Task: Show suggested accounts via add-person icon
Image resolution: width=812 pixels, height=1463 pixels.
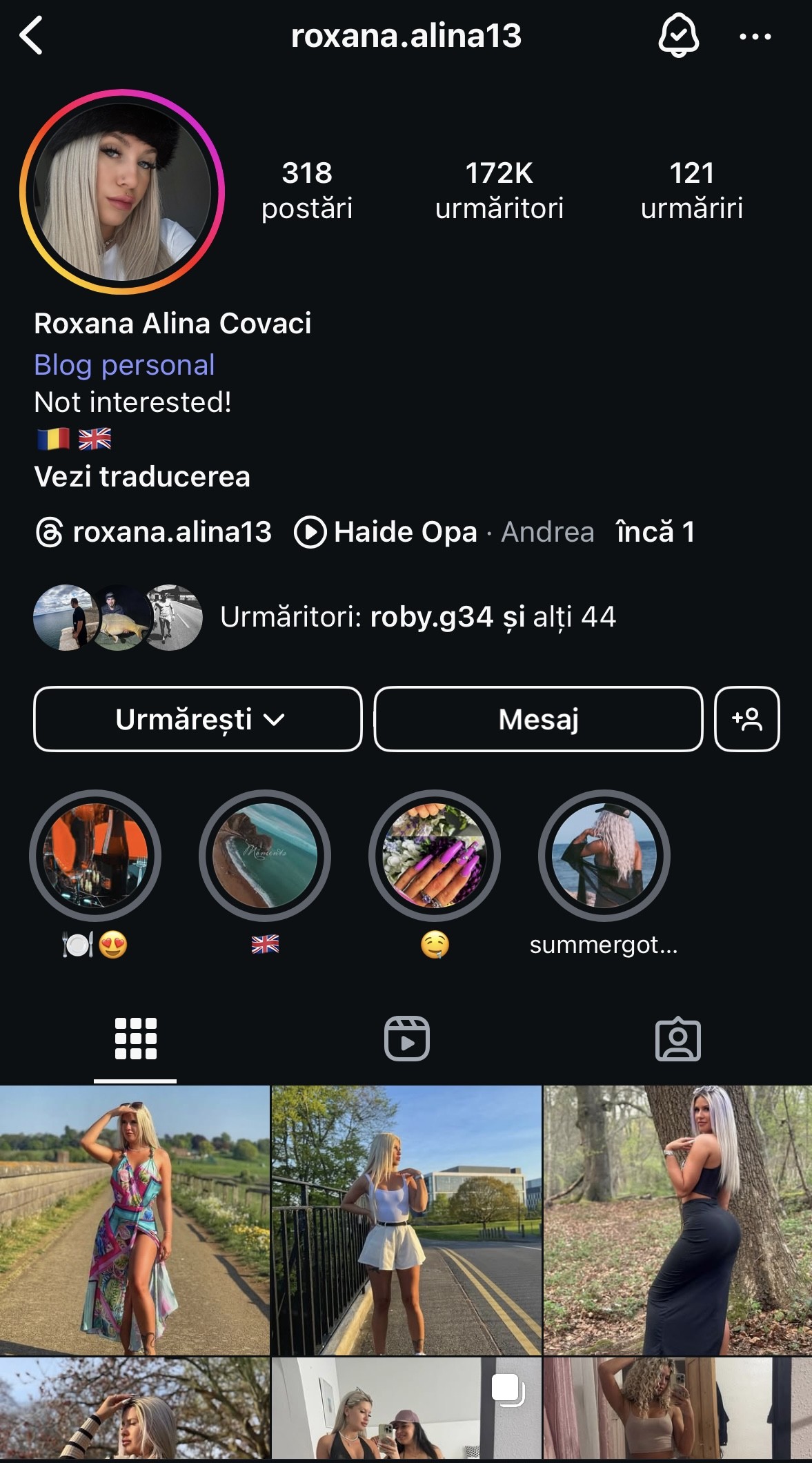Action: pyautogui.click(x=747, y=719)
